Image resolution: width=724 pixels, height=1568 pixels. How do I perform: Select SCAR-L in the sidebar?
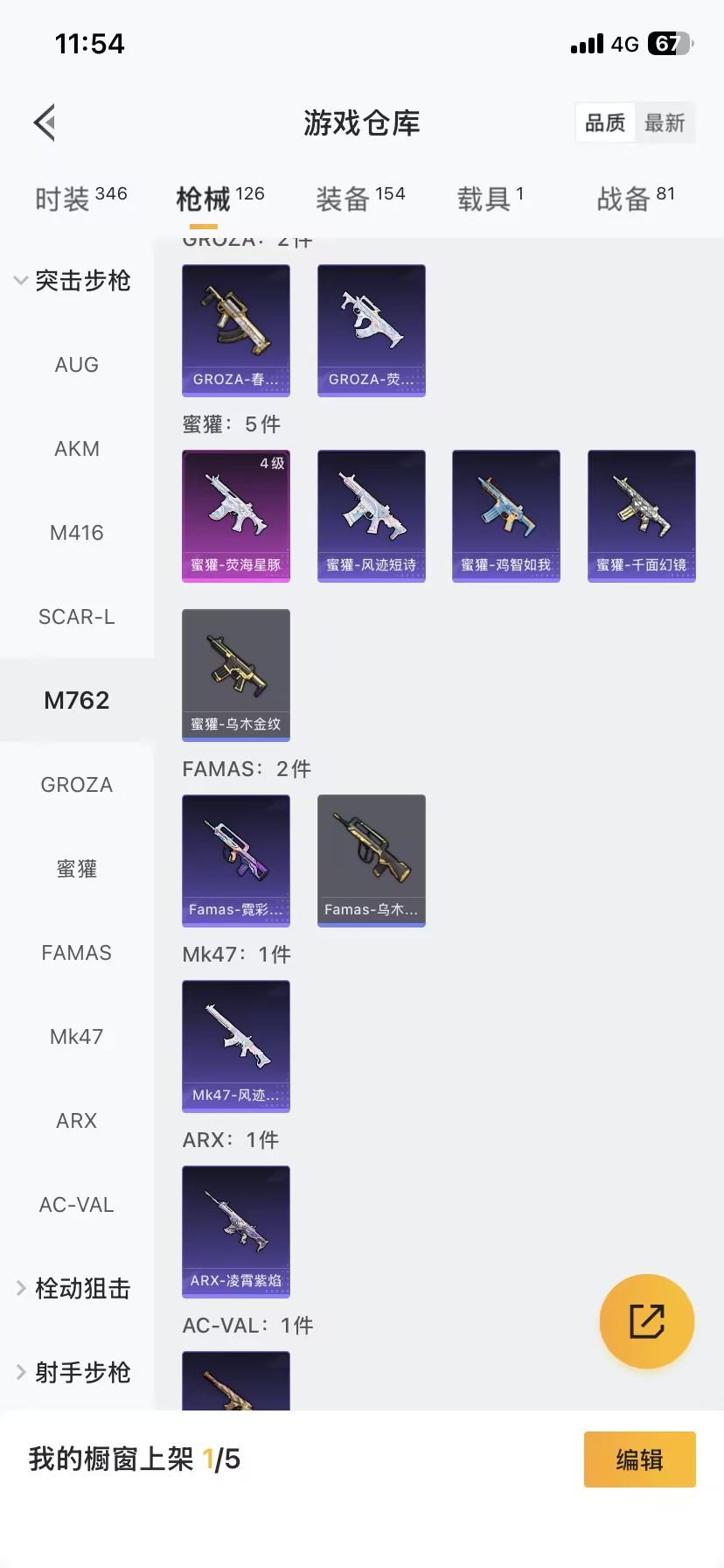pyautogui.click(x=77, y=617)
